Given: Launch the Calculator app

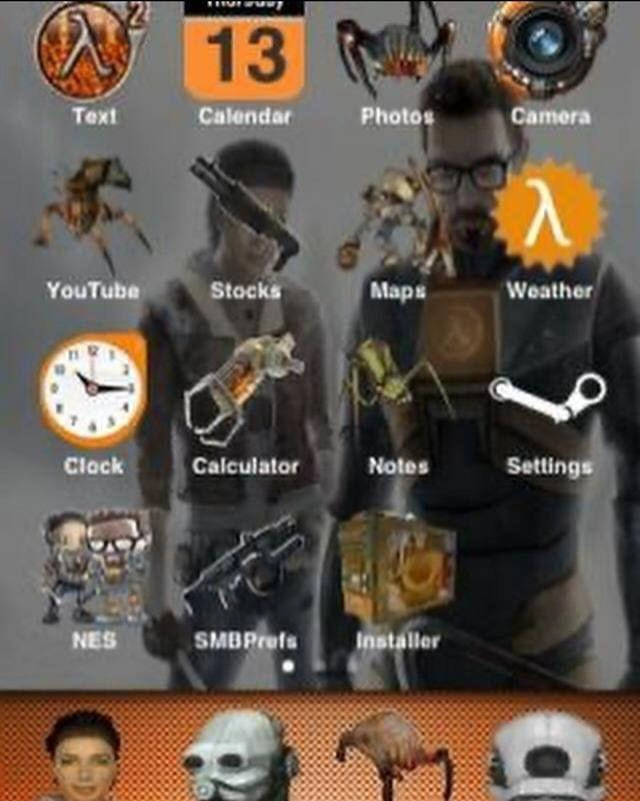Looking at the screenshot, I should [245, 390].
